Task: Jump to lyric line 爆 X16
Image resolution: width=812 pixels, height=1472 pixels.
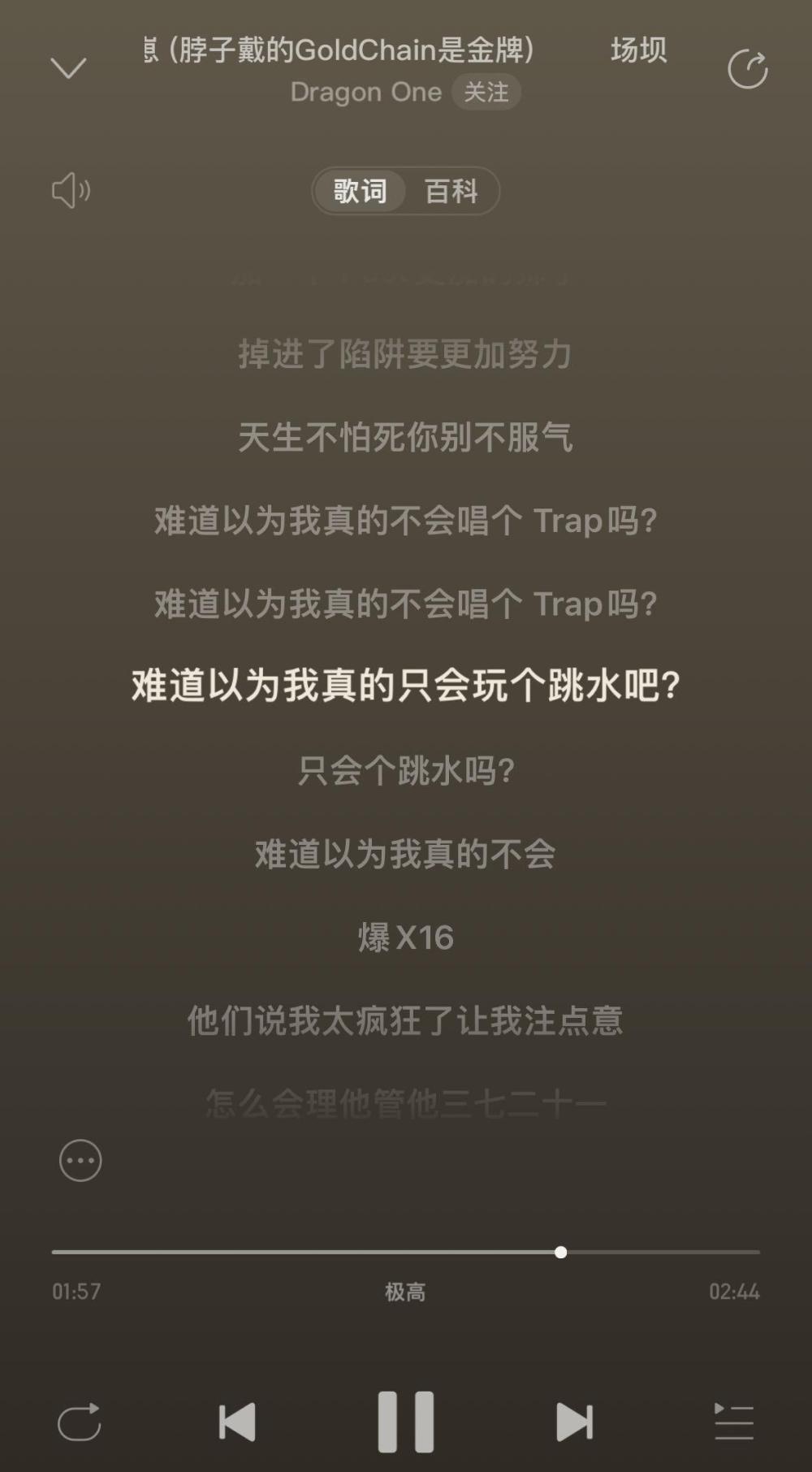Action: pos(406,937)
